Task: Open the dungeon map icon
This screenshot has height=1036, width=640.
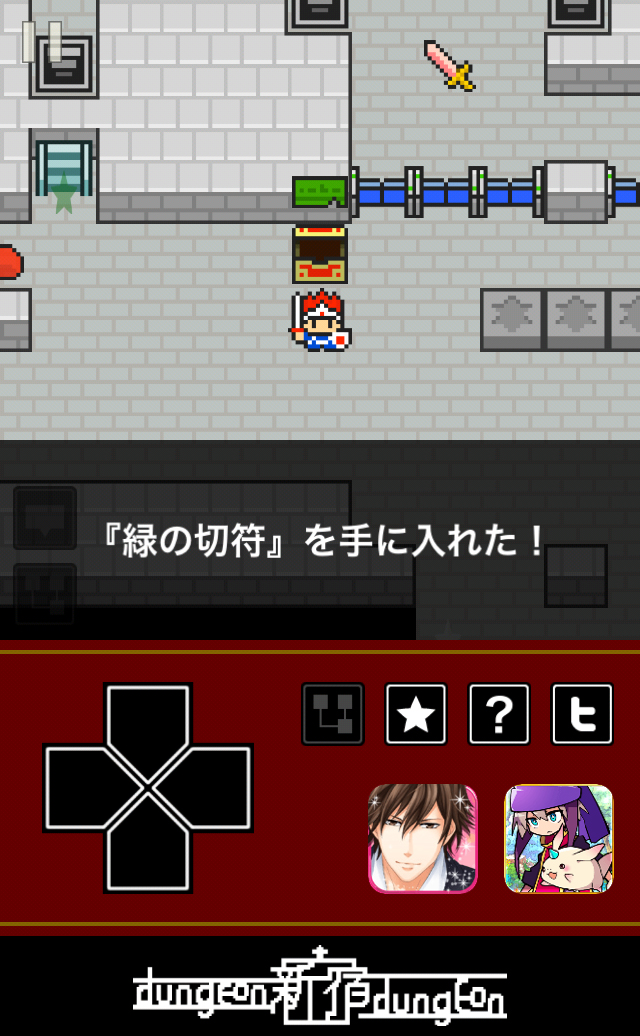Action: (333, 714)
